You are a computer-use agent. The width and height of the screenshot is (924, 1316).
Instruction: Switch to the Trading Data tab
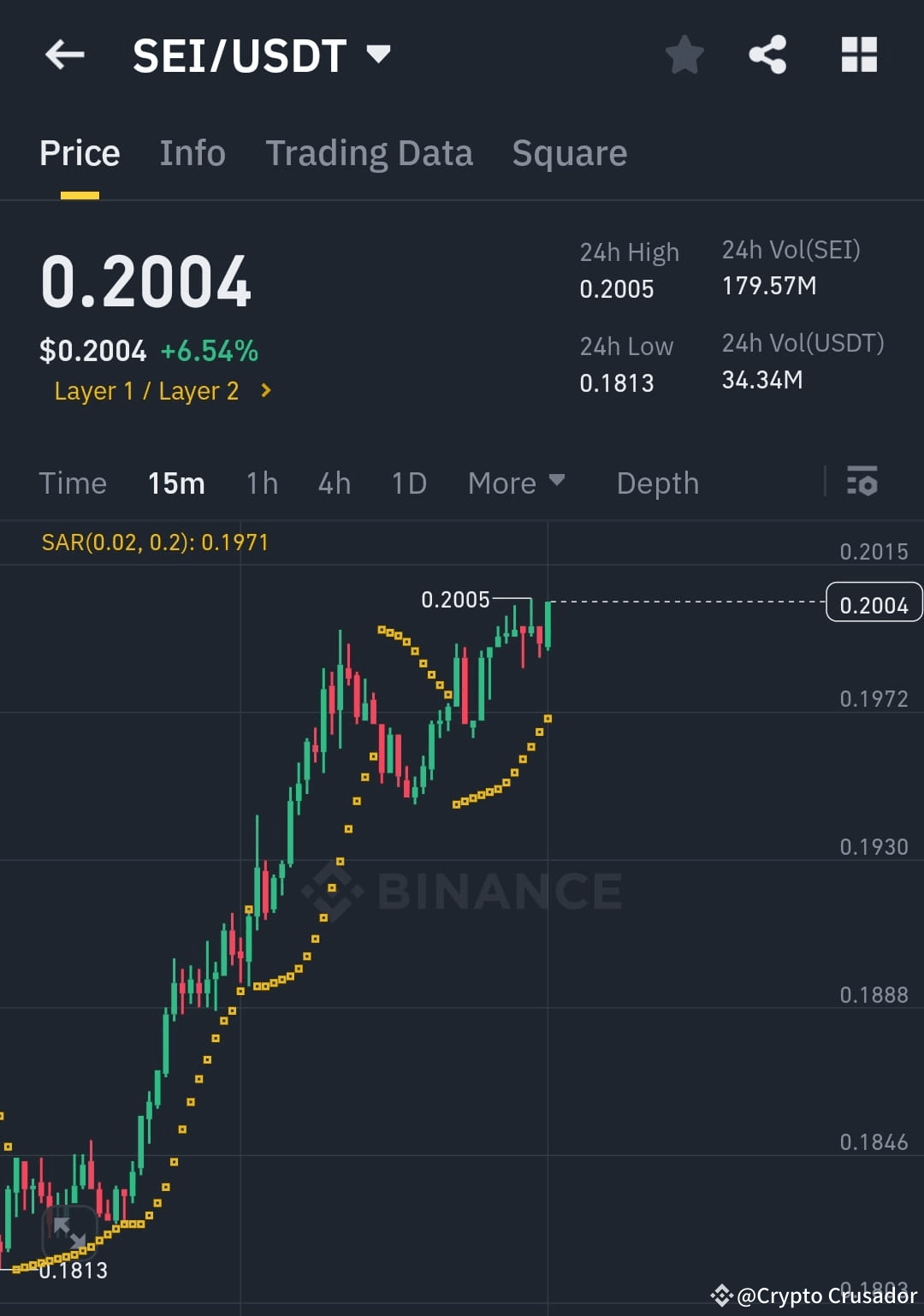(370, 152)
